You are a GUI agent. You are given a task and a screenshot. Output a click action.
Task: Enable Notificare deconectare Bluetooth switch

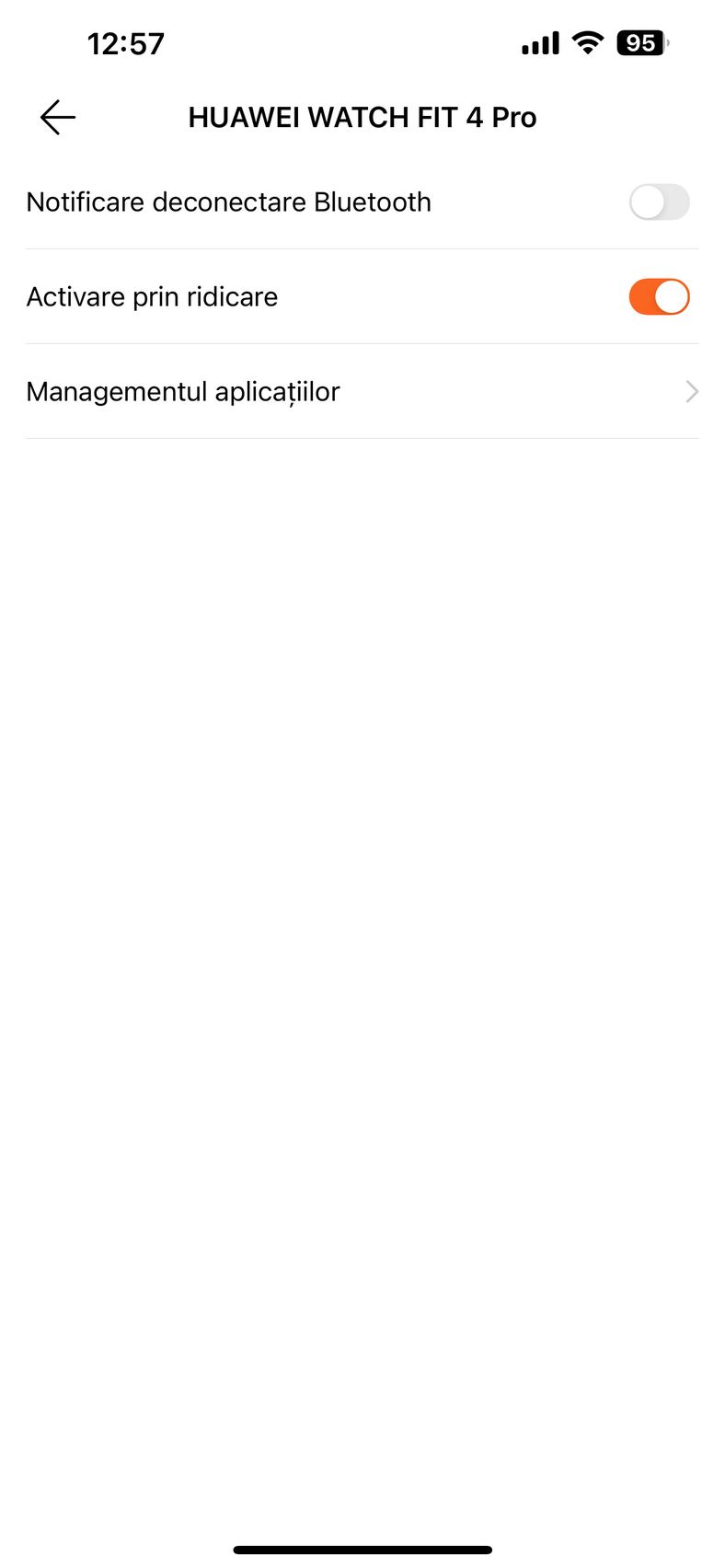[x=659, y=202]
